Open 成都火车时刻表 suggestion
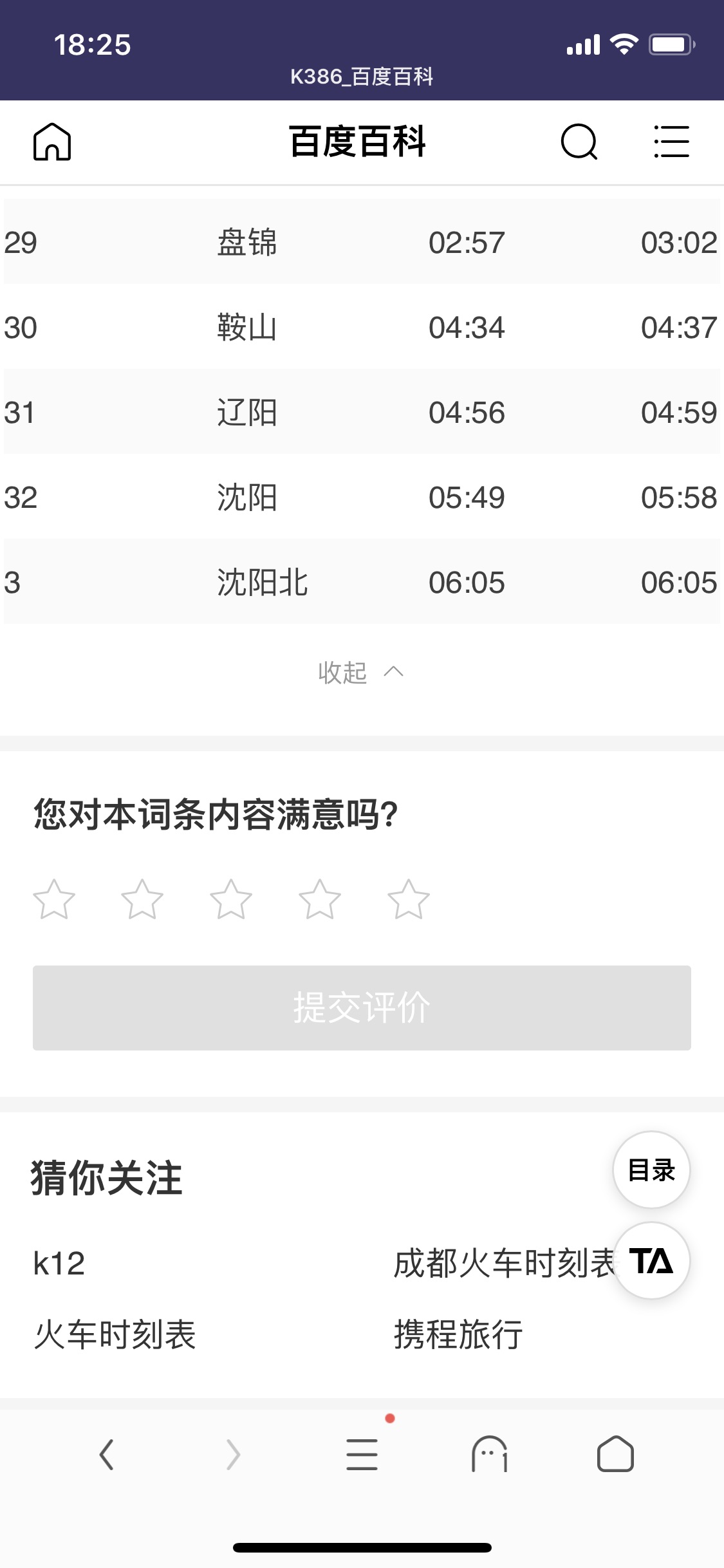724x1568 pixels. [x=505, y=1263]
